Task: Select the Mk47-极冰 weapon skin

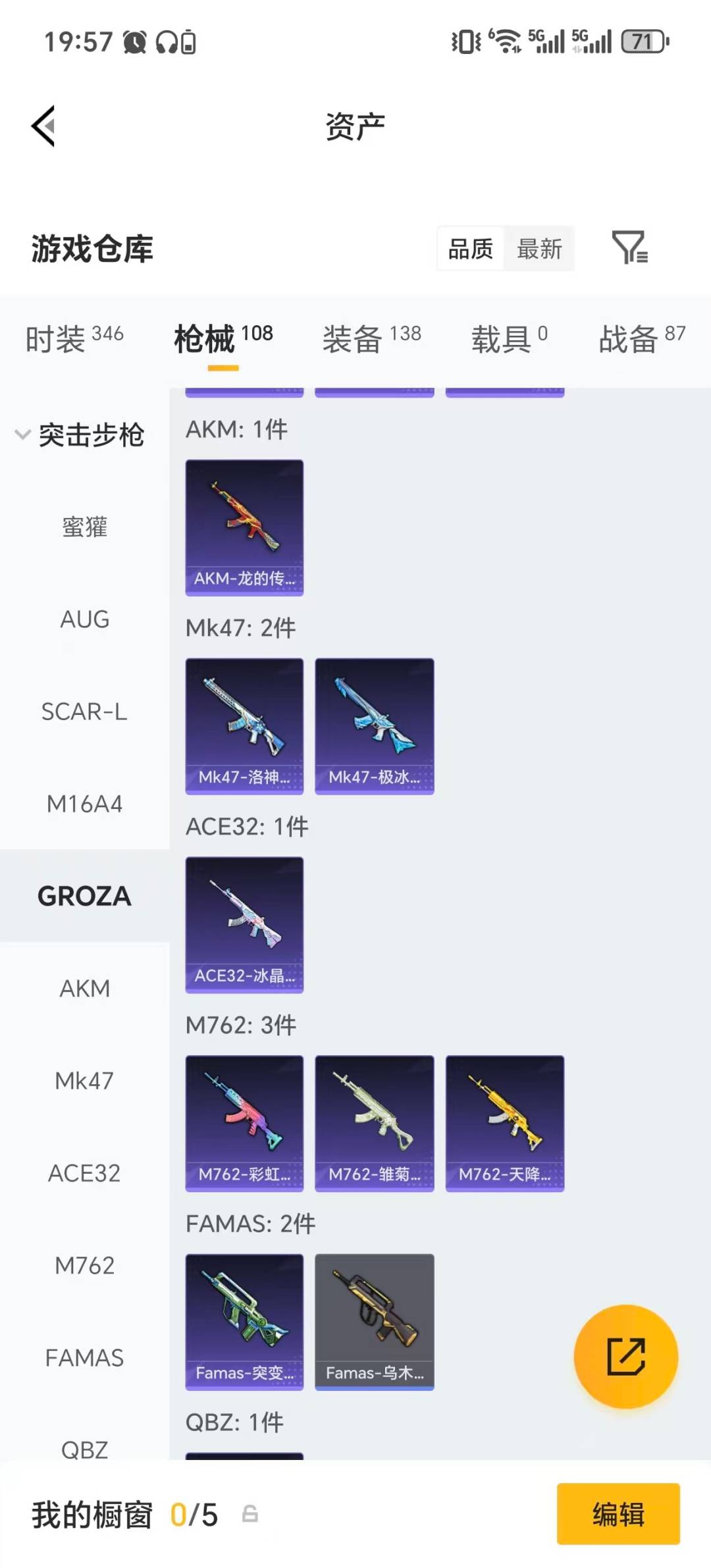Action: tap(374, 724)
